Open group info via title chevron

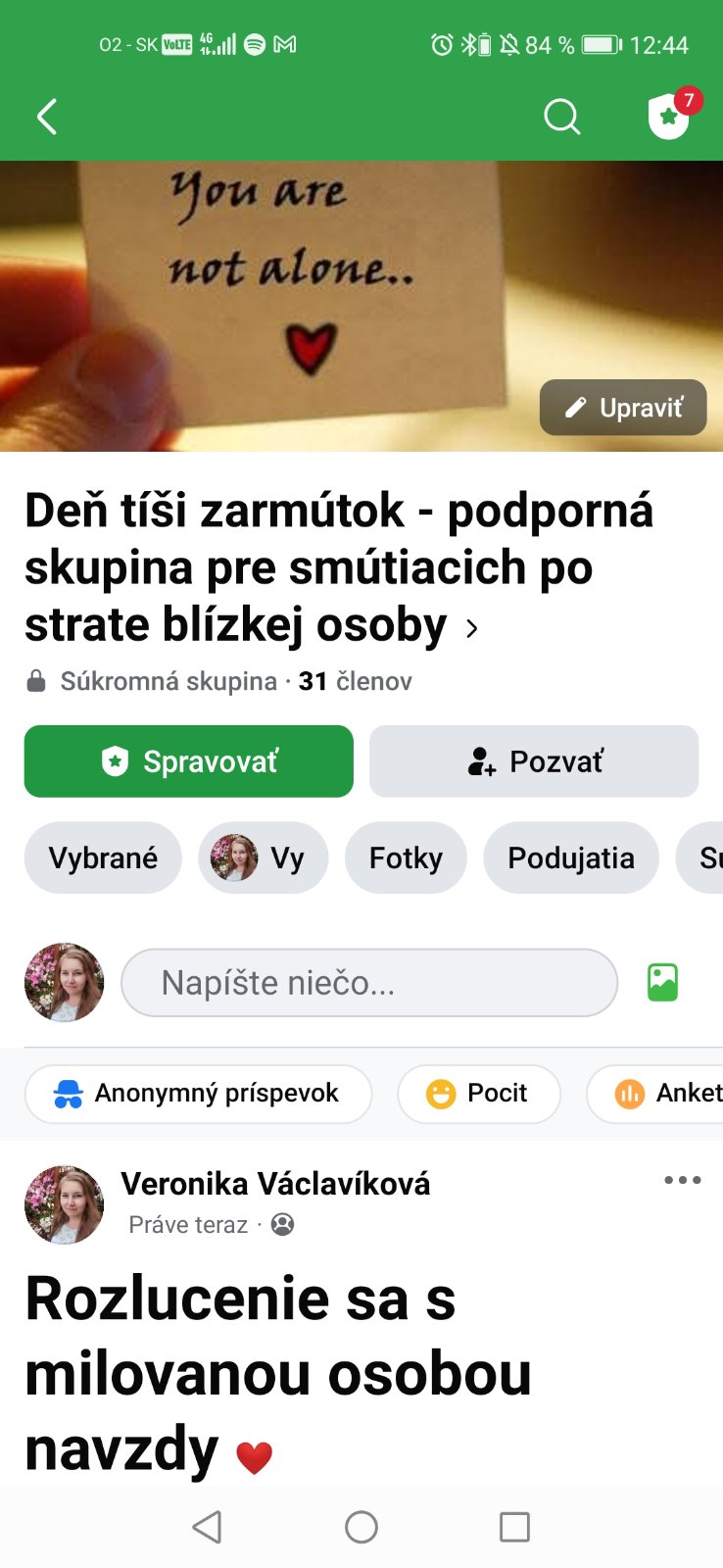[472, 628]
